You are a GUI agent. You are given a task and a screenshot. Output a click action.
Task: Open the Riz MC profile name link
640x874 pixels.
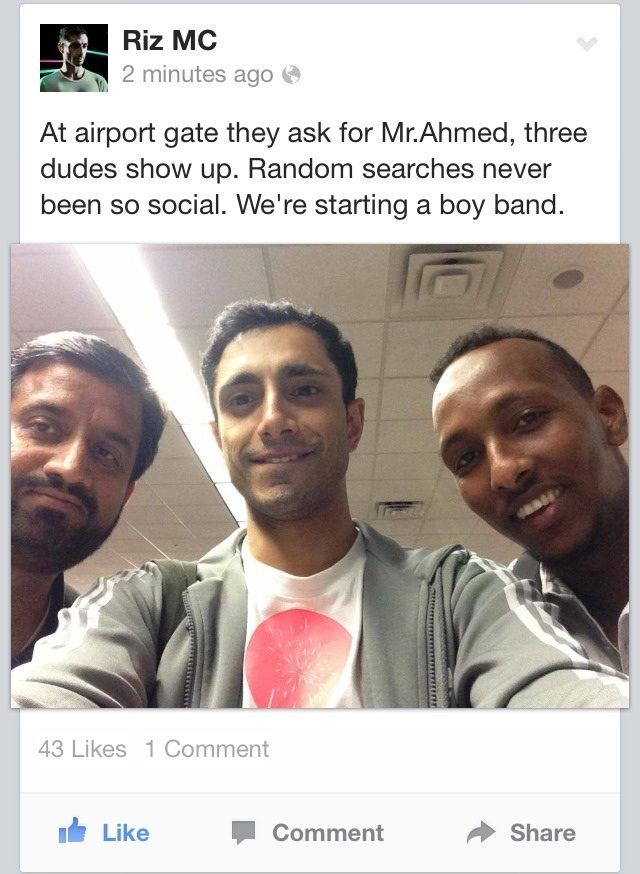click(x=169, y=42)
